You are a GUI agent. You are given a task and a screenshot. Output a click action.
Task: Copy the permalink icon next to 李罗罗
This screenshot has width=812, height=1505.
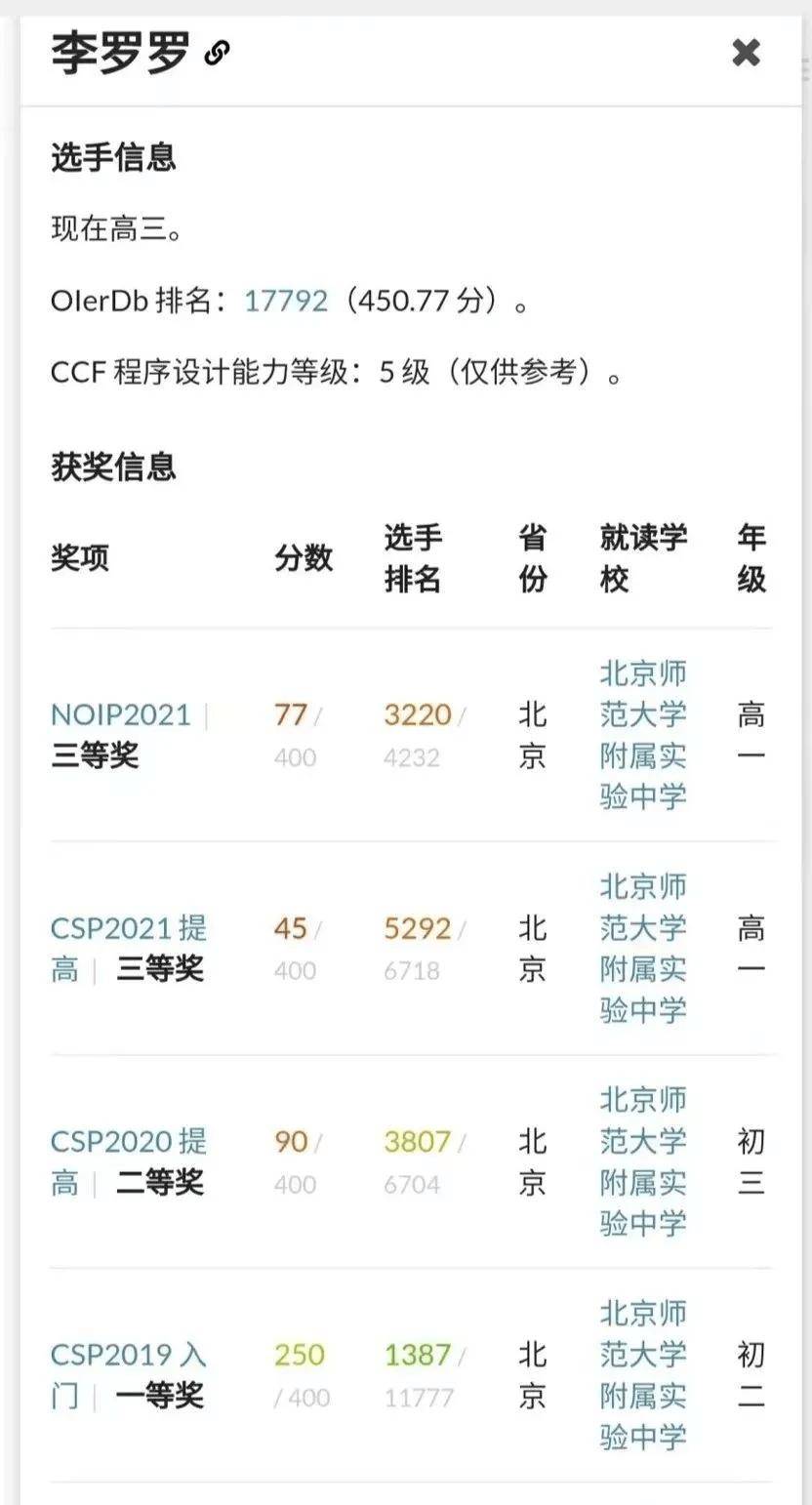pyautogui.click(x=217, y=53)
